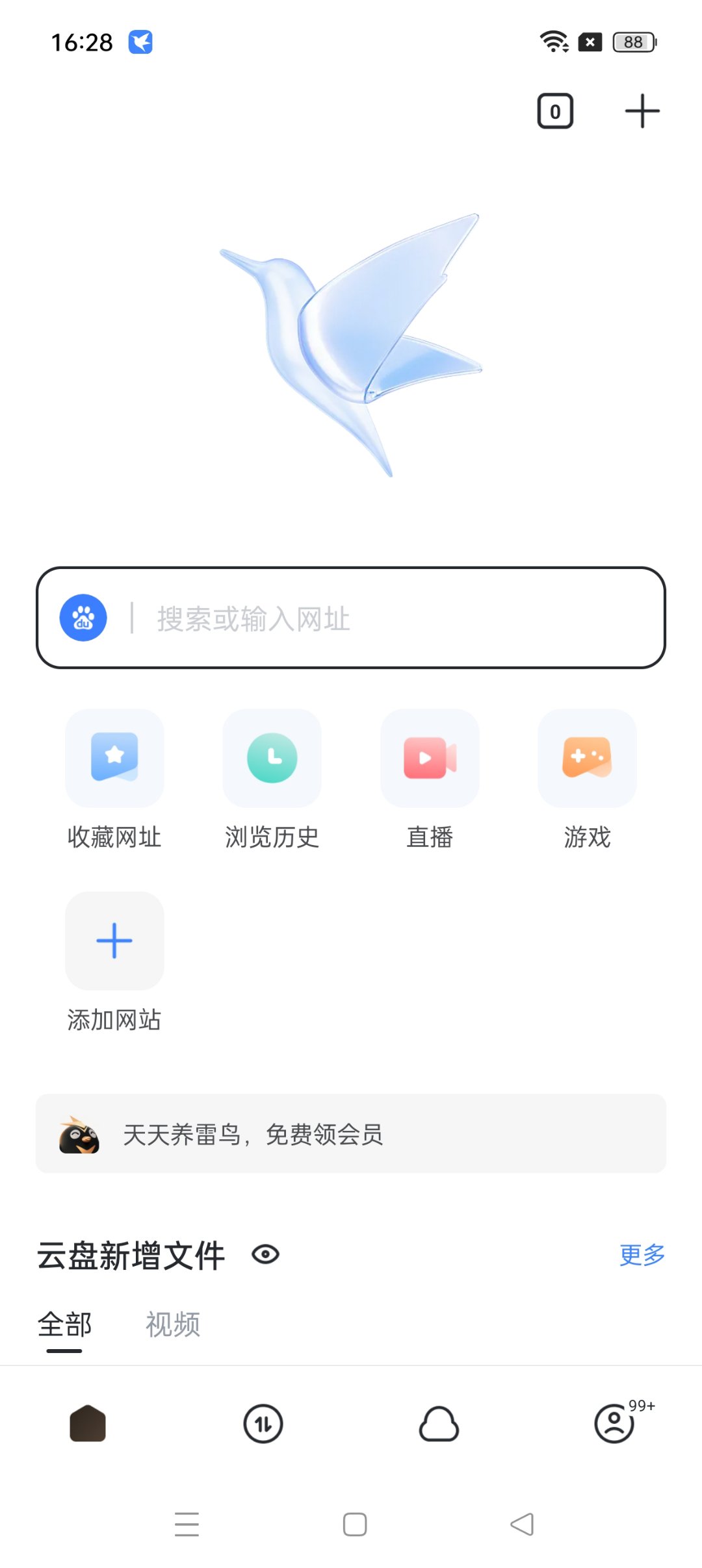Create a new tab with the plus icon
The image size is (702, 1568).
642,110
